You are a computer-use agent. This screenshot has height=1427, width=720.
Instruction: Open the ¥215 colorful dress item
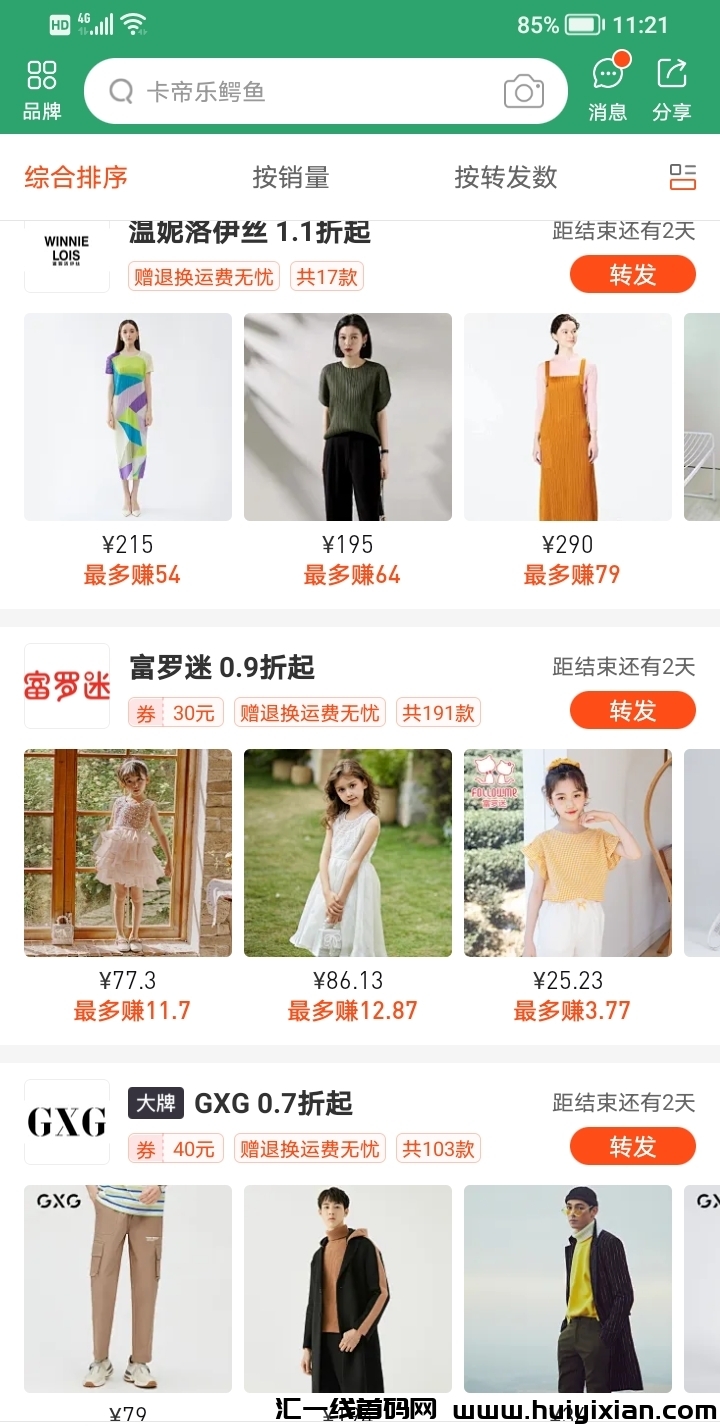(x=128, y=417)
